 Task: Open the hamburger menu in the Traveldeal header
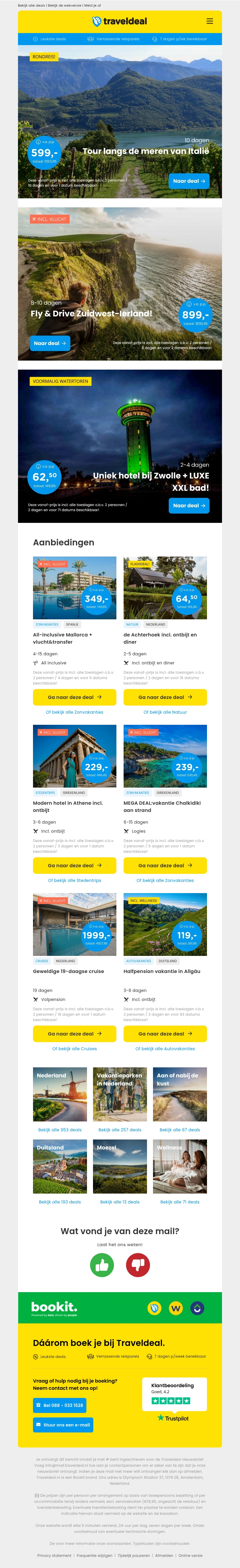coord(210,21)
